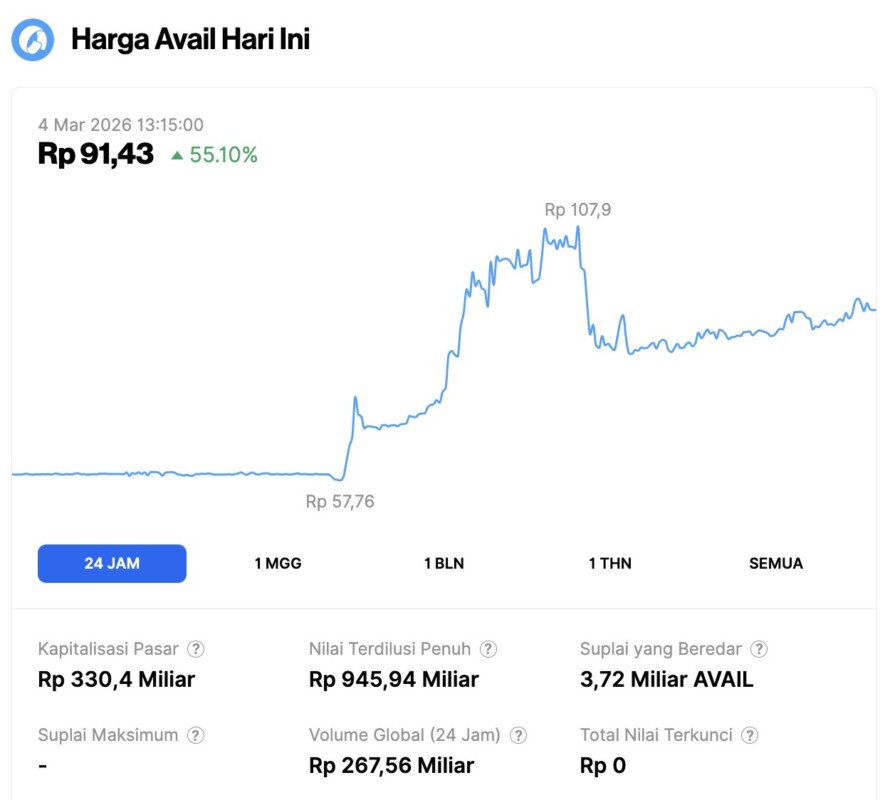Switch chart to 1 MGG range
This screenshot has height=800, width=880.
click(x=278, y=563)
